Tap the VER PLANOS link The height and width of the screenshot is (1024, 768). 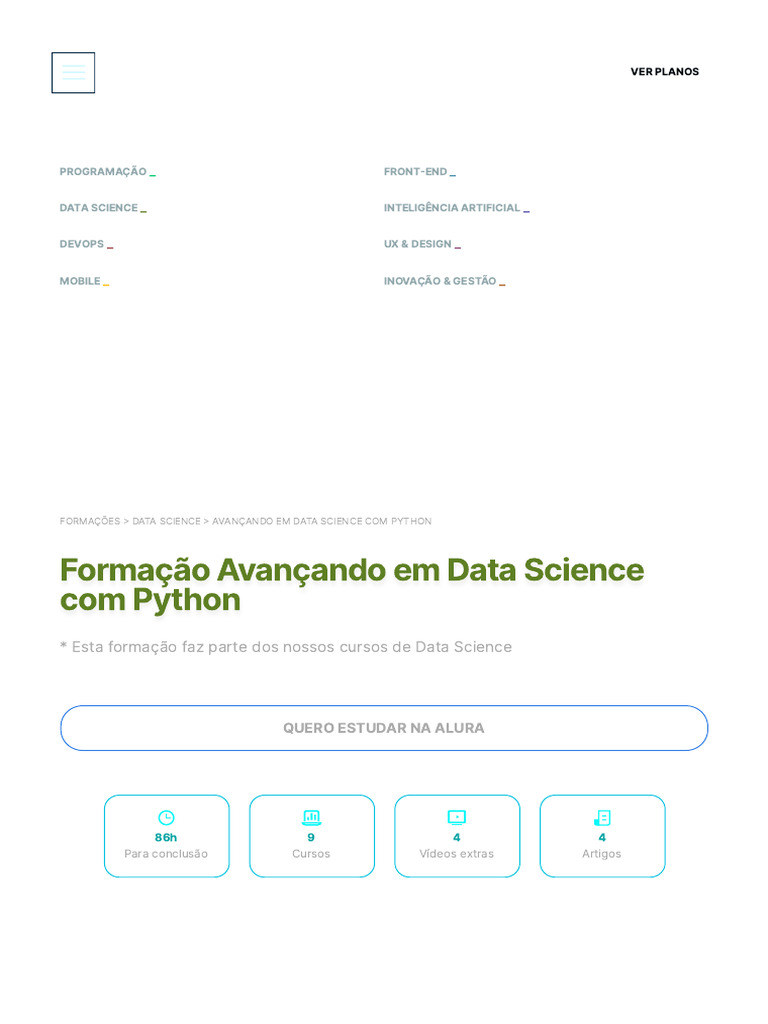664,72
